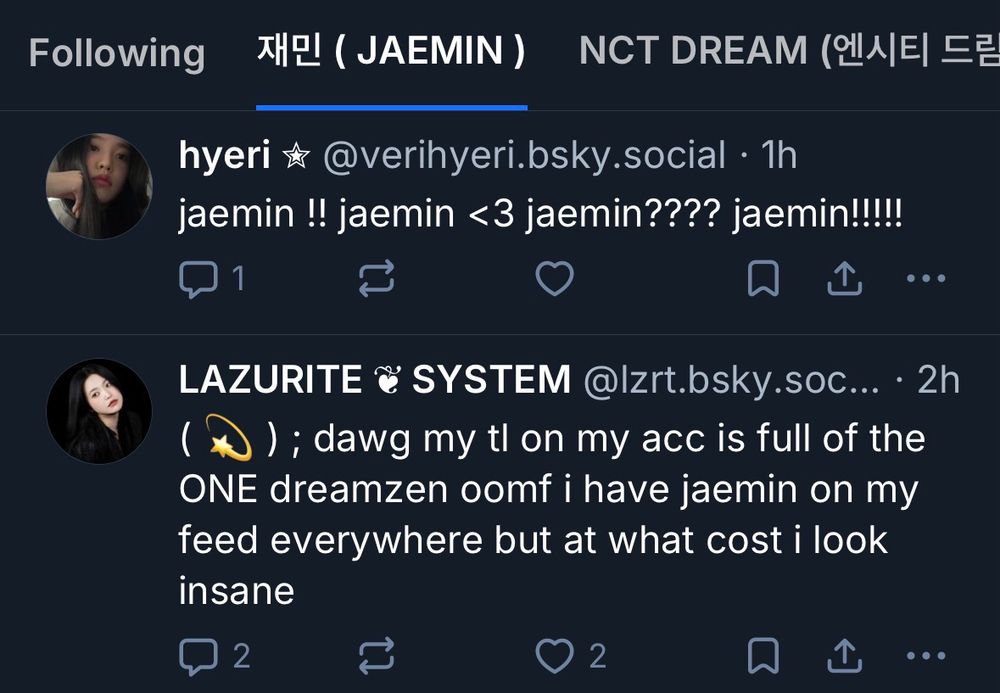The width and height of the screenshot is (1000, 693).
Task: Repost LAZURITE SYSTEM's post
Action: [376, 656]
